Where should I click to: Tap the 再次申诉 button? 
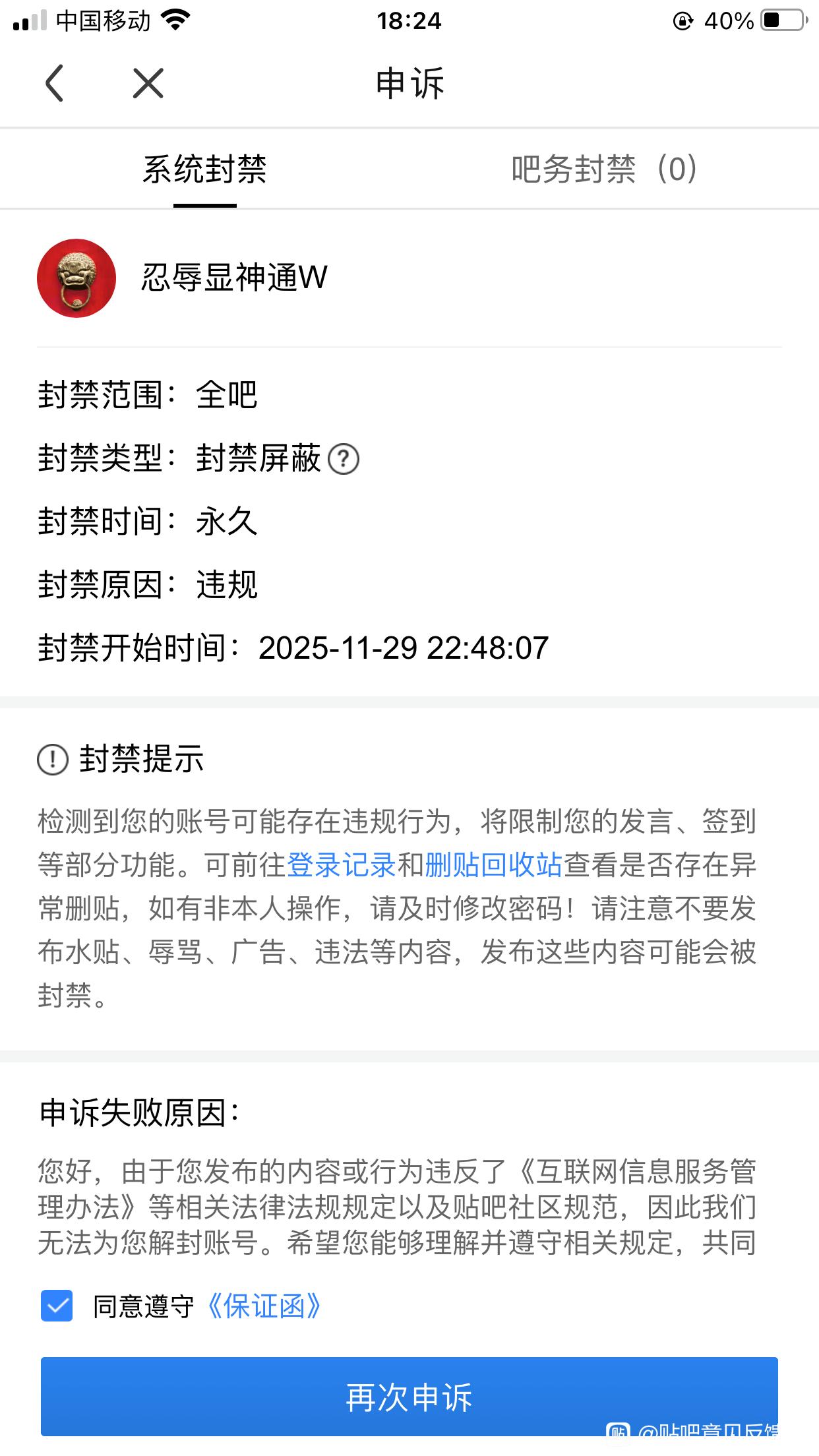point(409,1397)
